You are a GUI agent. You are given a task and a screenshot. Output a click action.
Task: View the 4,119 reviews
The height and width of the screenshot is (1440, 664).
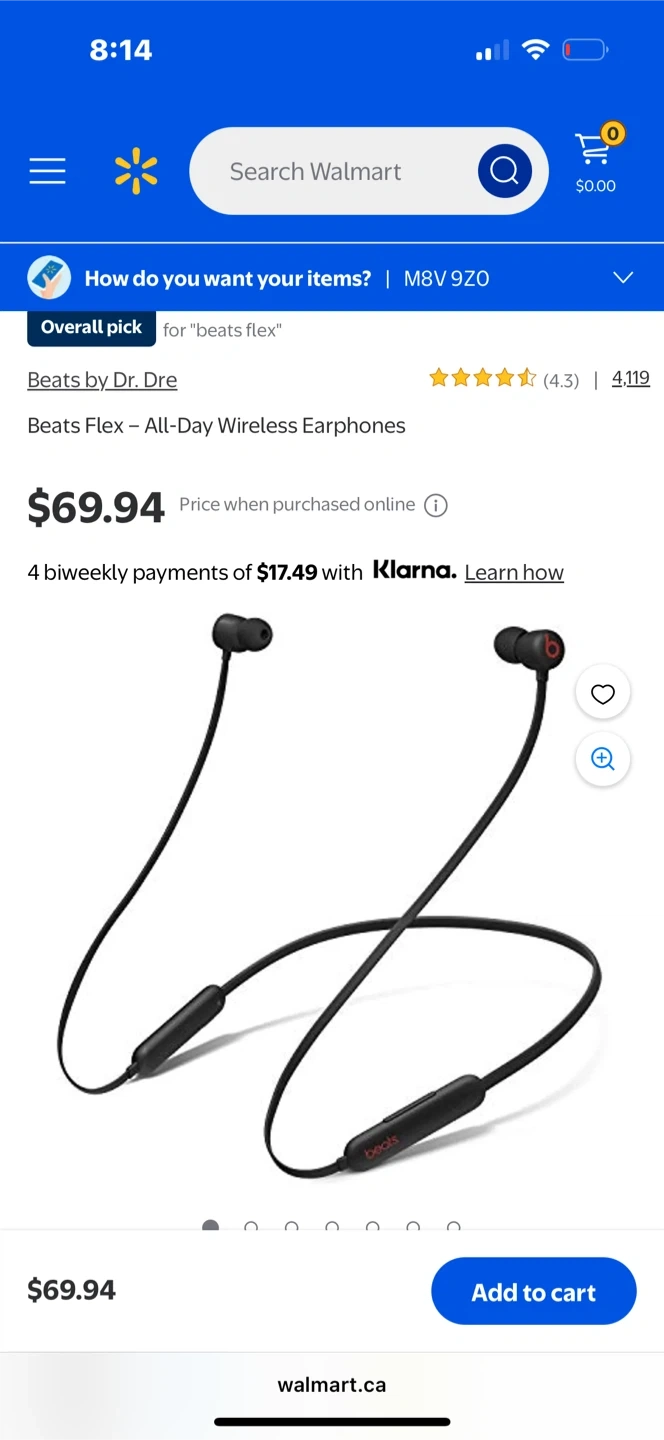[x=630, y=378]
